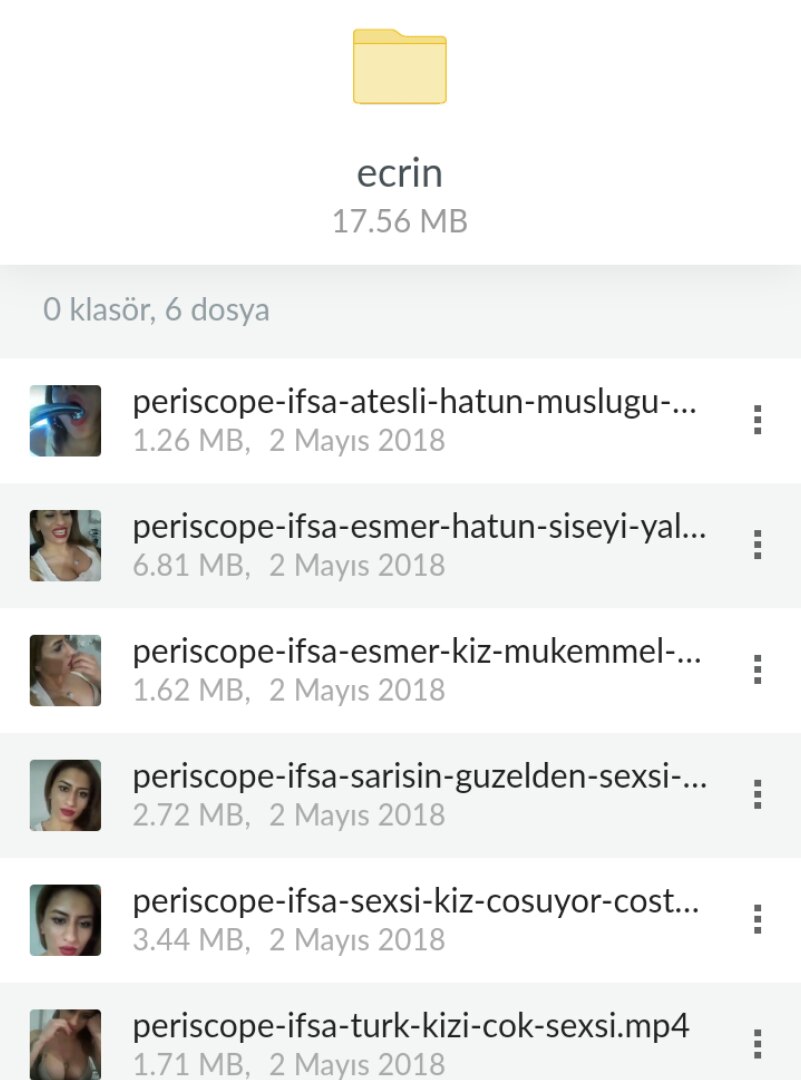The width and height of the screenshot is (801, 1080).
Task: Expand options for the 3.44 MB file
Action: [x=758, y=919]
